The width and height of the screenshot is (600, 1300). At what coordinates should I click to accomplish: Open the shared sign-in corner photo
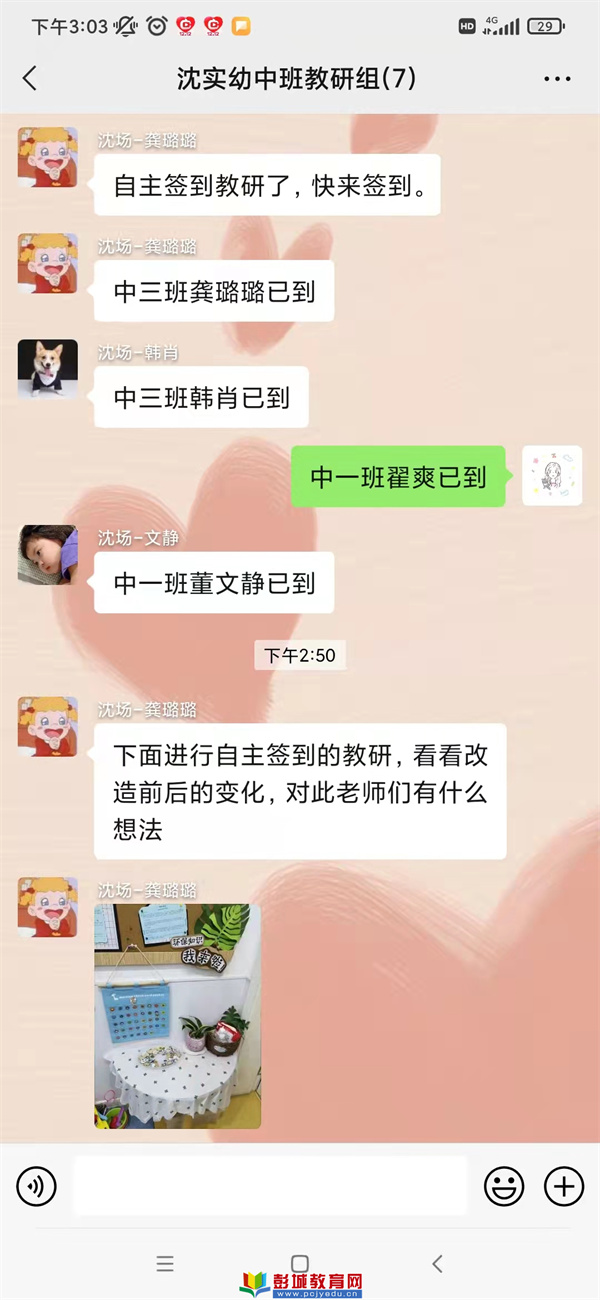(178, 1016)
